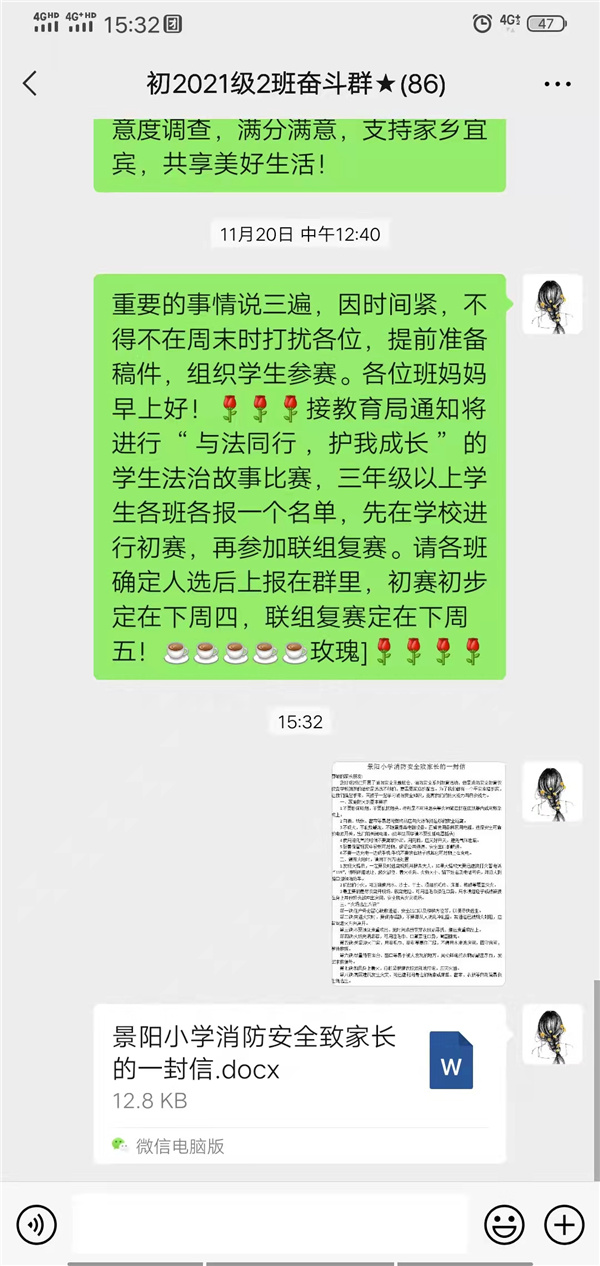View sender avatar beside the 法治故事比赛 message
Image resolution: width=600 pixels, height=1266 pixels.
pos(553,306)
